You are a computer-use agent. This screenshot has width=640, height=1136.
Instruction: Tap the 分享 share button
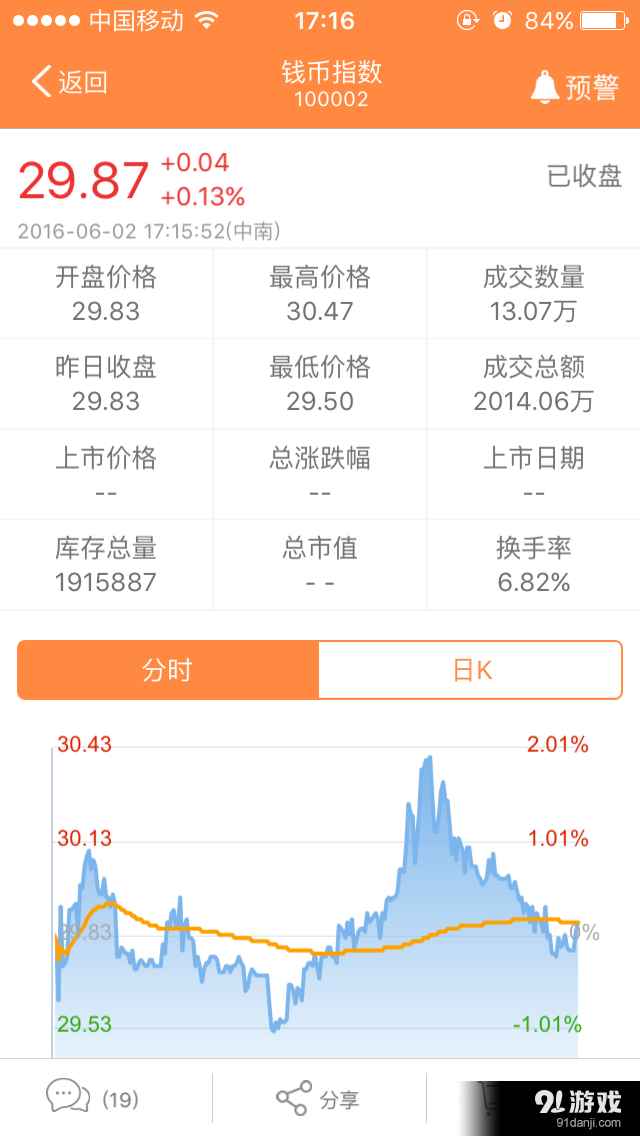tap(318, 1099)
